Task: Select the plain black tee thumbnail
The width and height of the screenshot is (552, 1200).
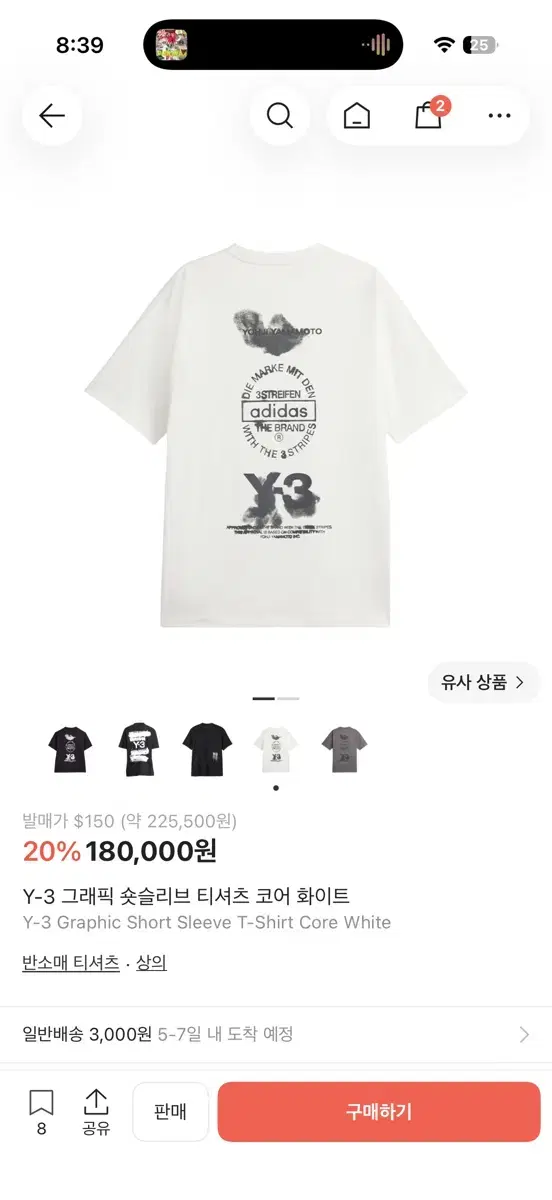Action: click(x=207, y=750)
